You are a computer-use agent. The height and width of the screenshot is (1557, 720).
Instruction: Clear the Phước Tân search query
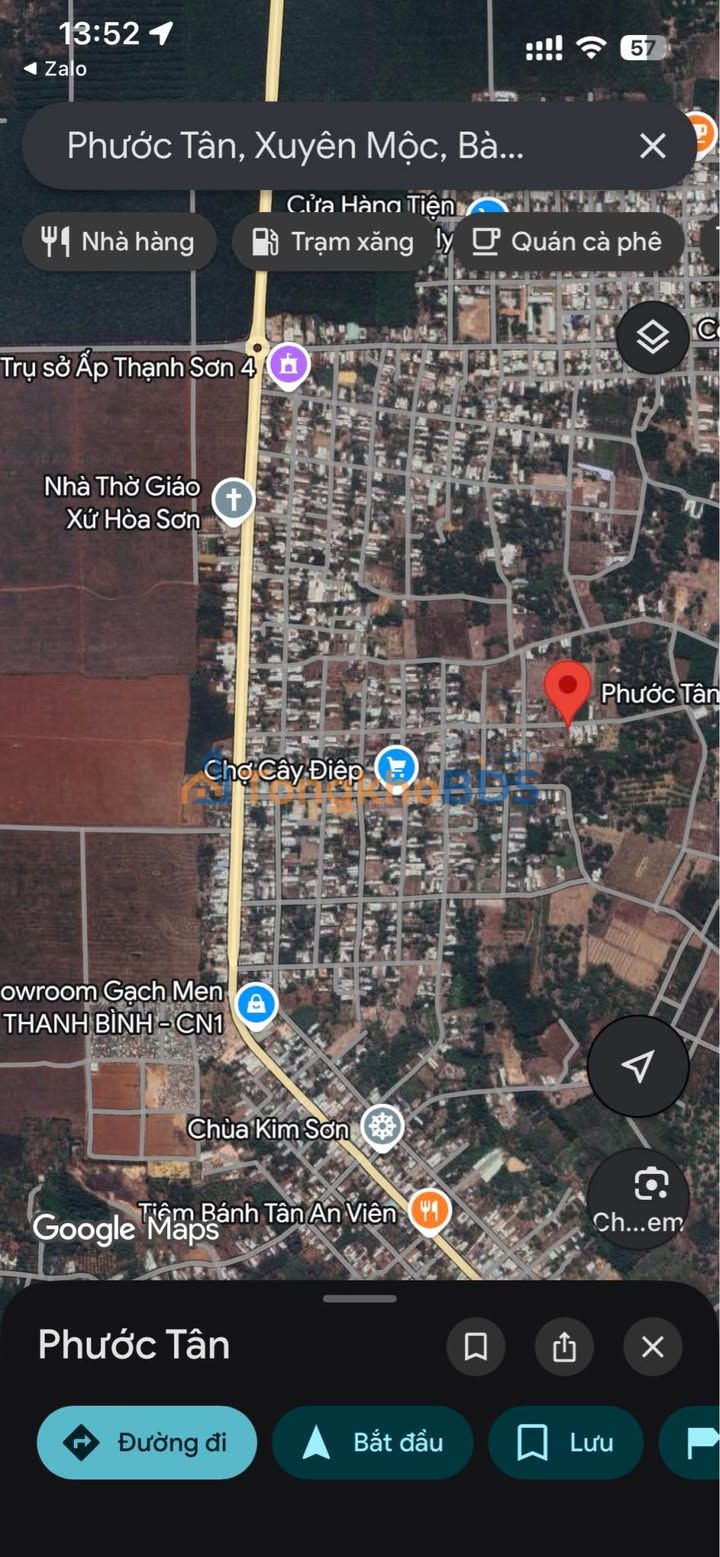[x=652, y=147]
